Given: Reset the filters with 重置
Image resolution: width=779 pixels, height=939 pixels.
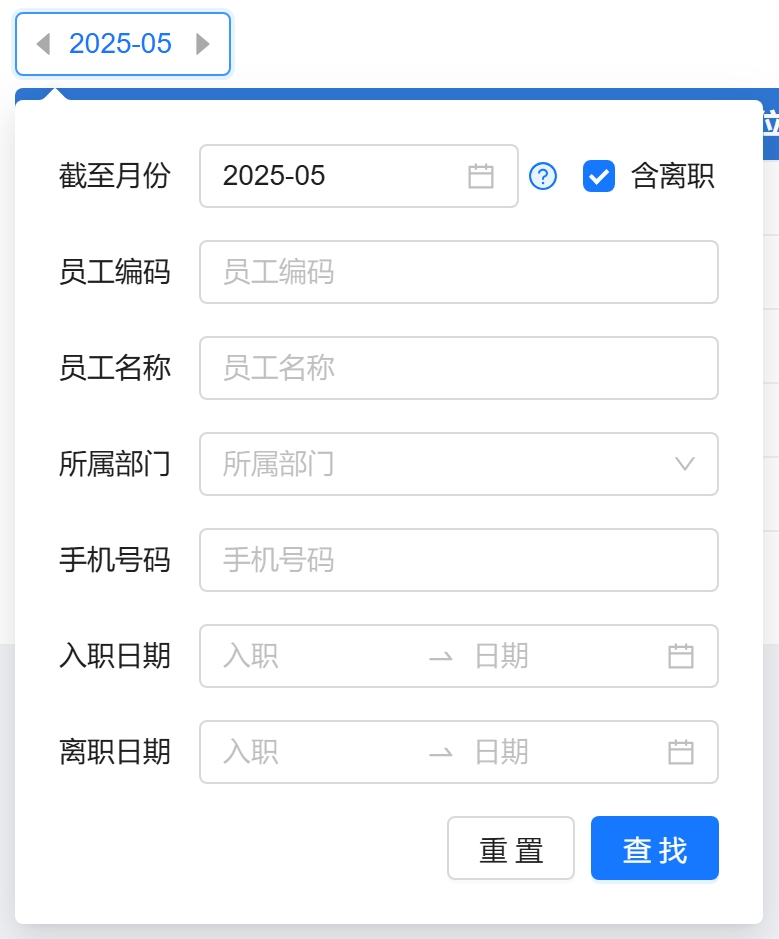Looking at the screenshot, I should 510,848.
